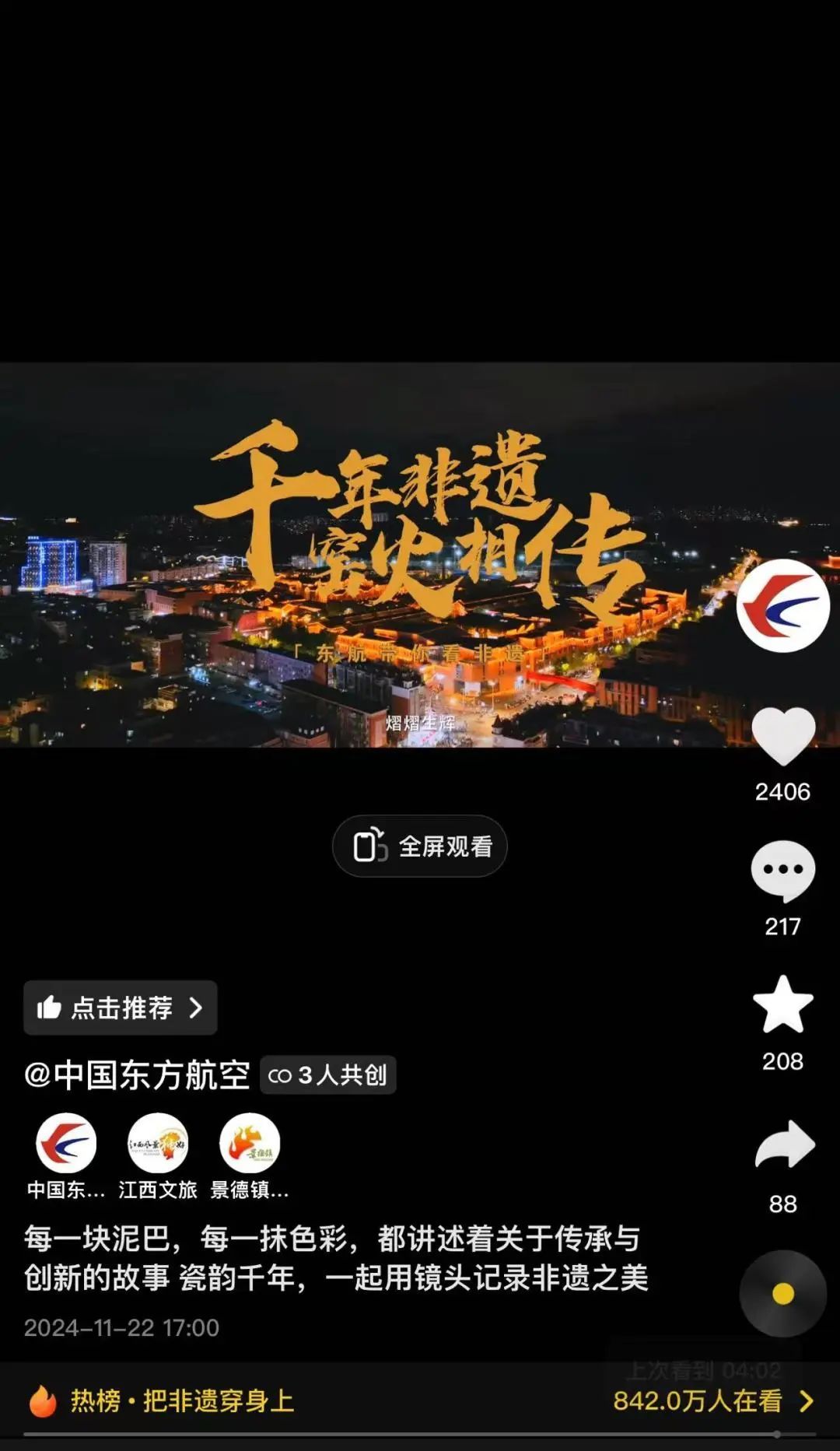
Task: Share the video via the arrow icon
Action: pos(784,1145)
